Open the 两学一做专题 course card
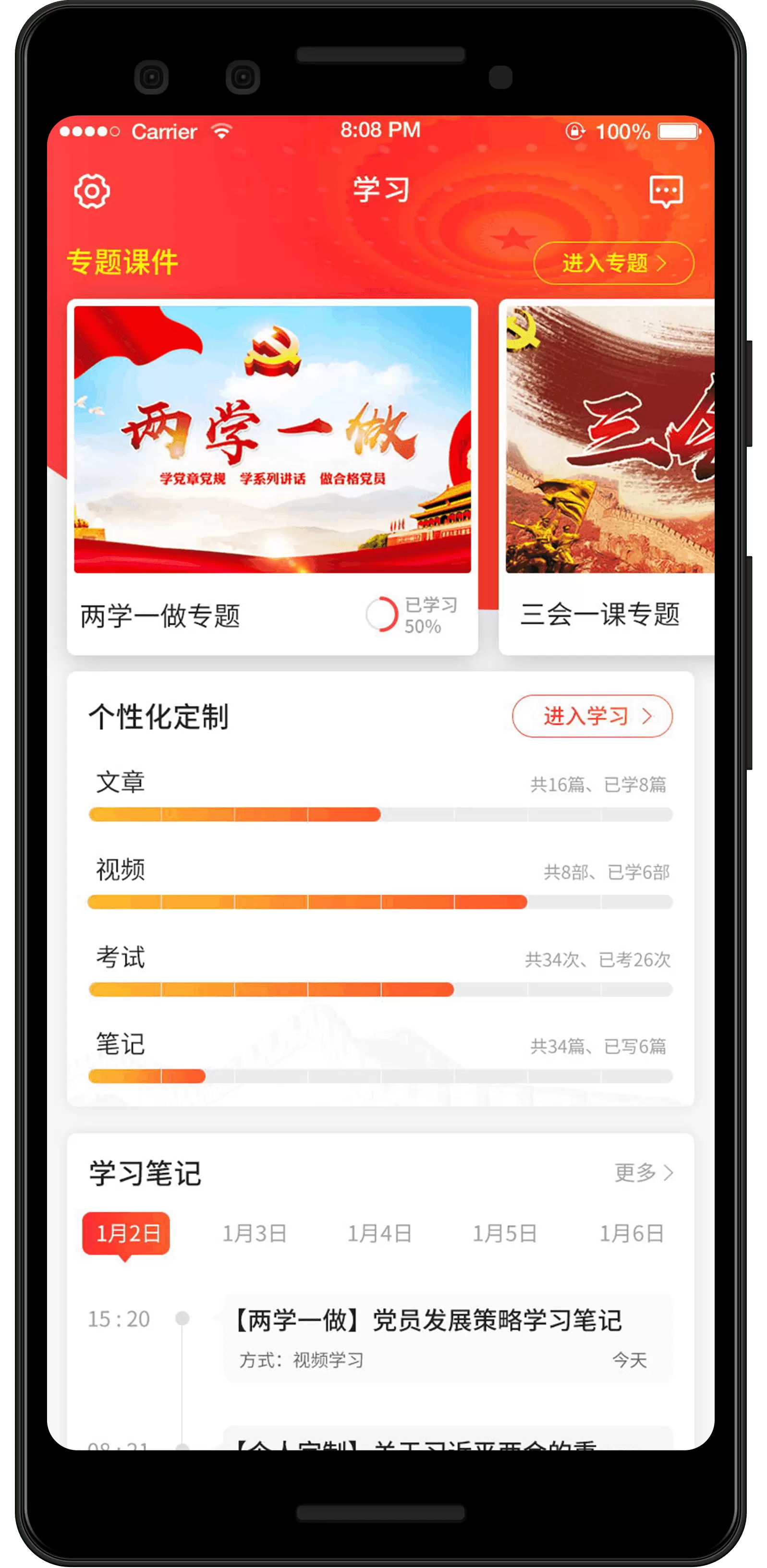 [272, 477]
